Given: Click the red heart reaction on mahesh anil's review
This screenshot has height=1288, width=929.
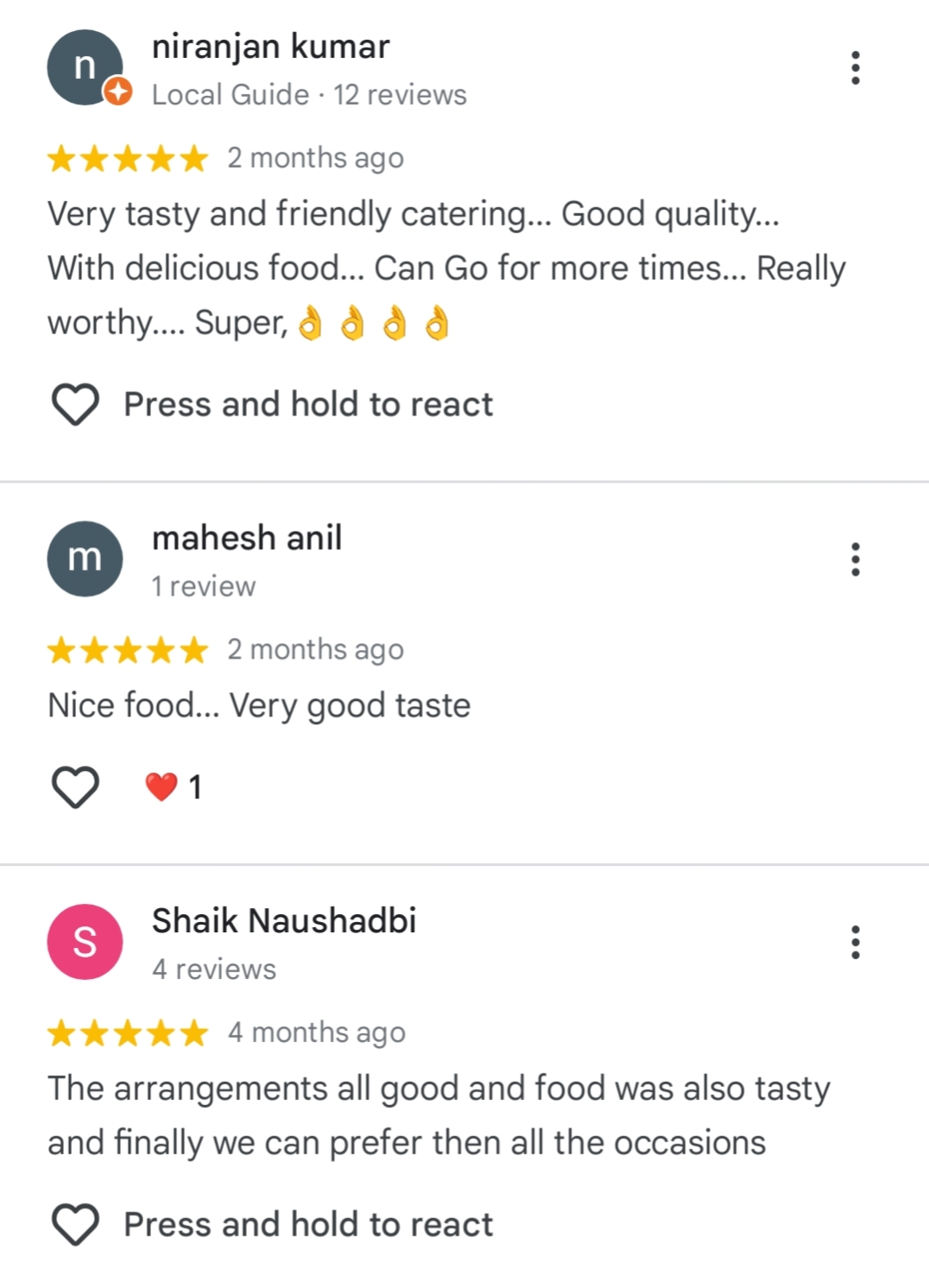Looking at the screenshot, I should pyautogui.click(x=161, y=786).
